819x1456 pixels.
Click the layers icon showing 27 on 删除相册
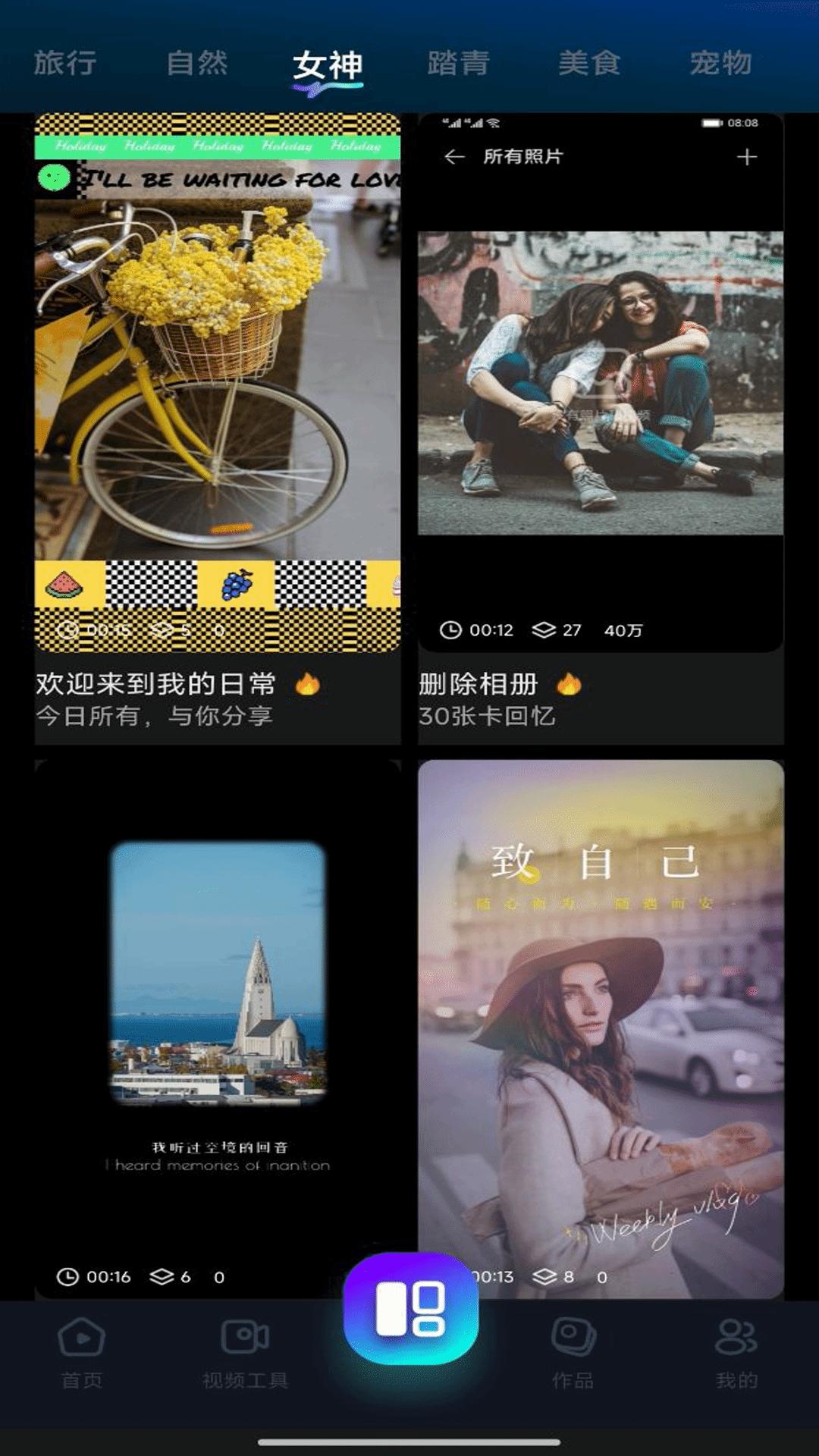[545, 630]
